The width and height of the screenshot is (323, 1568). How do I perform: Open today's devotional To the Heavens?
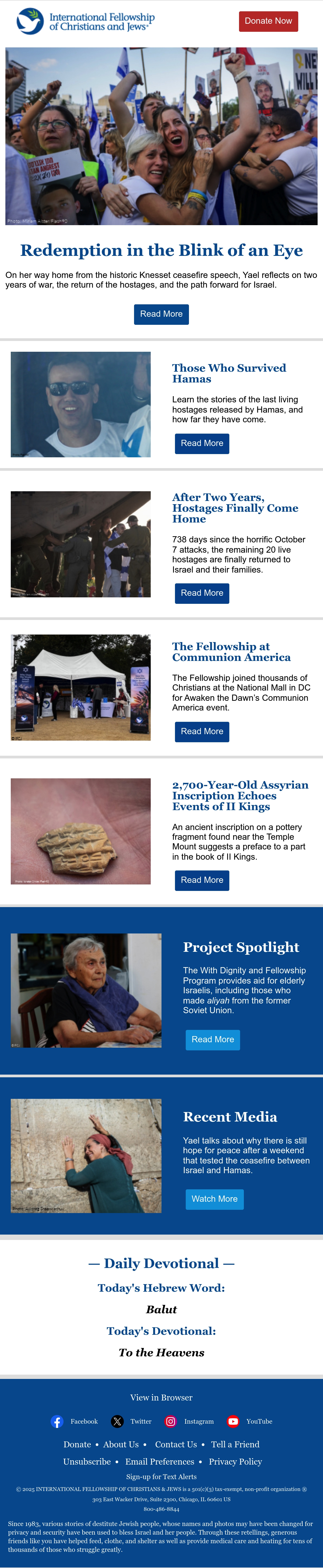click(x=161, y=1353)
